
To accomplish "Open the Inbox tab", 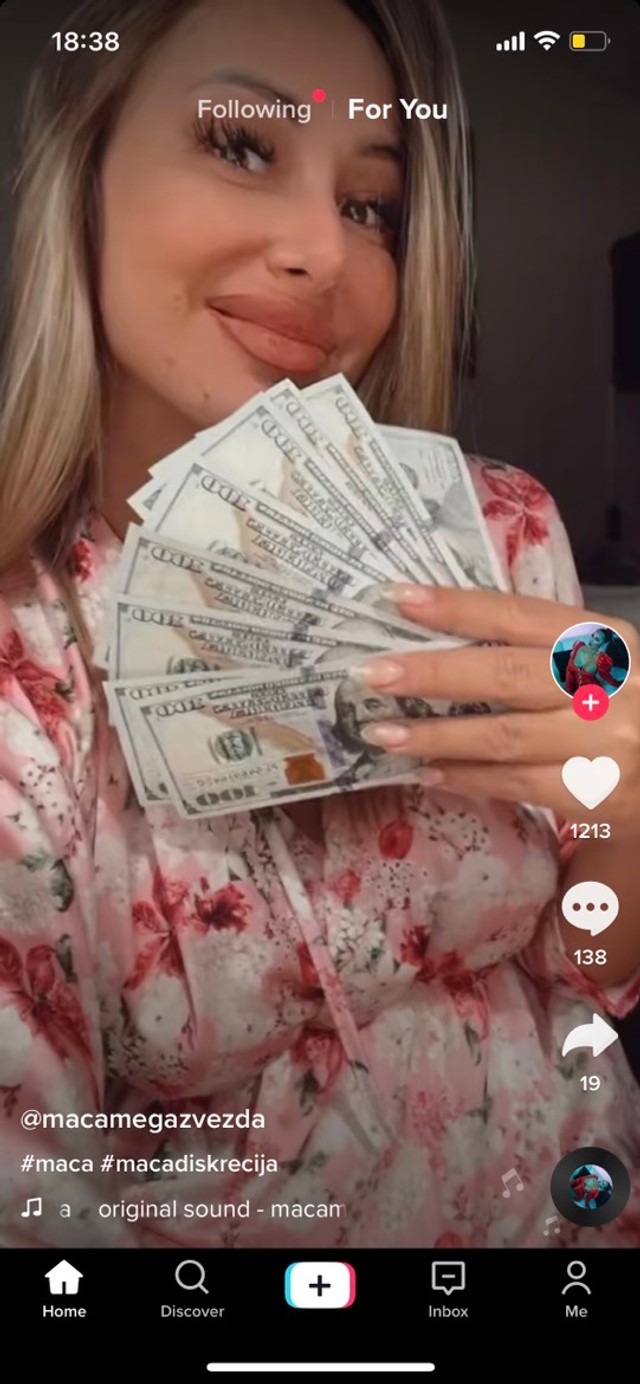I will [x=448, y=1289].
